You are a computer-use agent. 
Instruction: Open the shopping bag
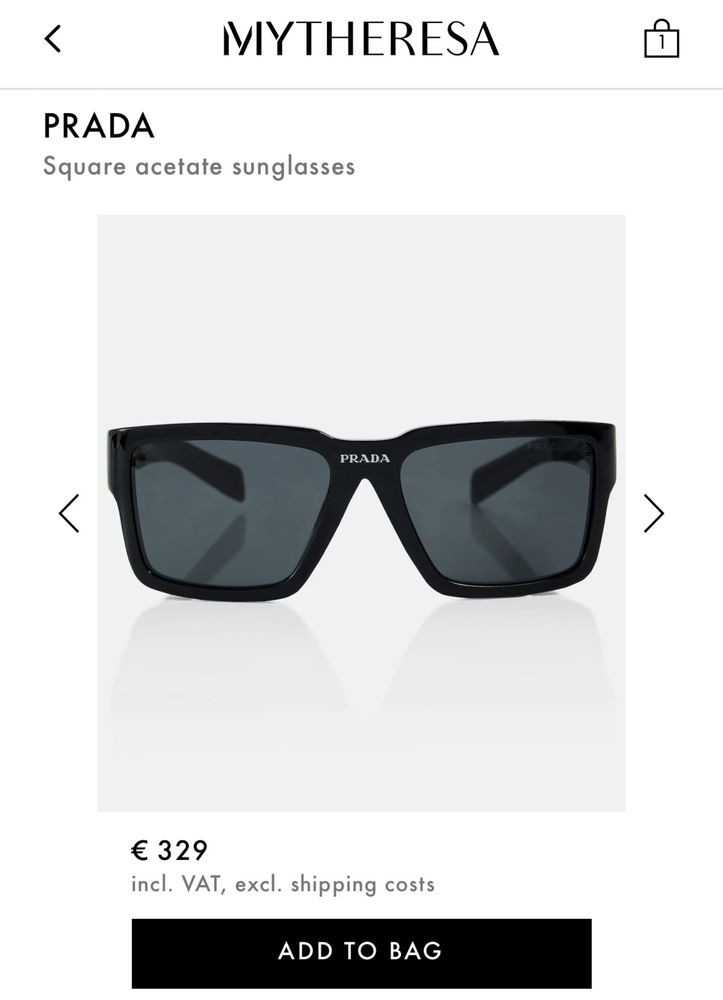coord(660,40)
